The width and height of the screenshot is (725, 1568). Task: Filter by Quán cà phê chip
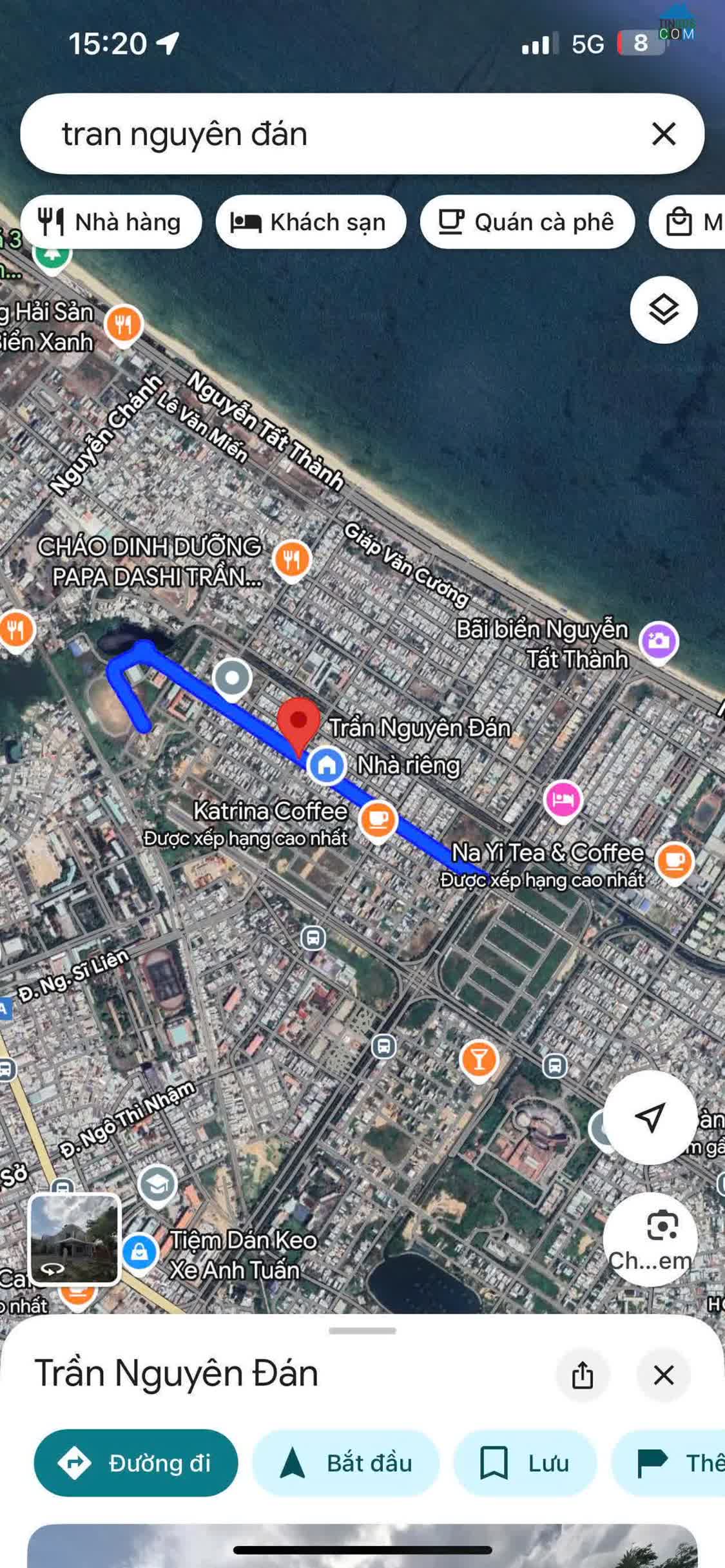[527, 222]
